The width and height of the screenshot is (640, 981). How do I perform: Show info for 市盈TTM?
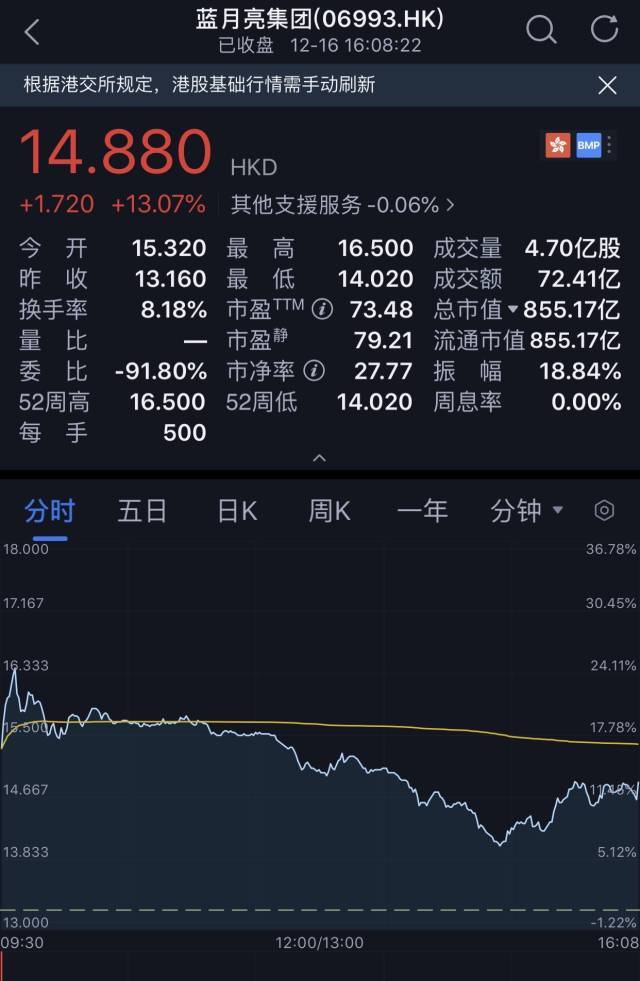322,309
